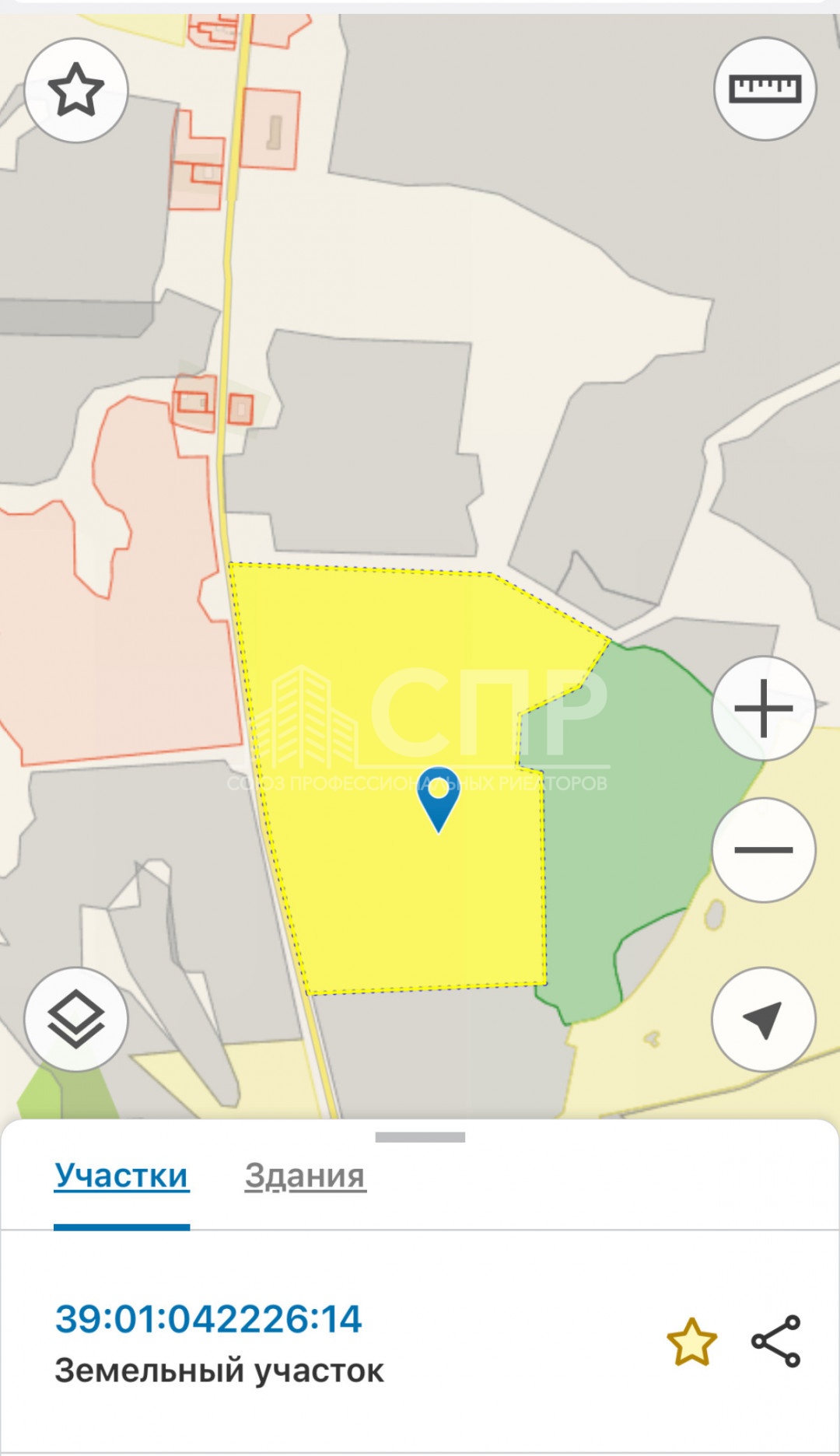Expand the bottom sheet handle
This screenshot has height=1456, width=840.
pyautogui.click(x=420, y=1137)
